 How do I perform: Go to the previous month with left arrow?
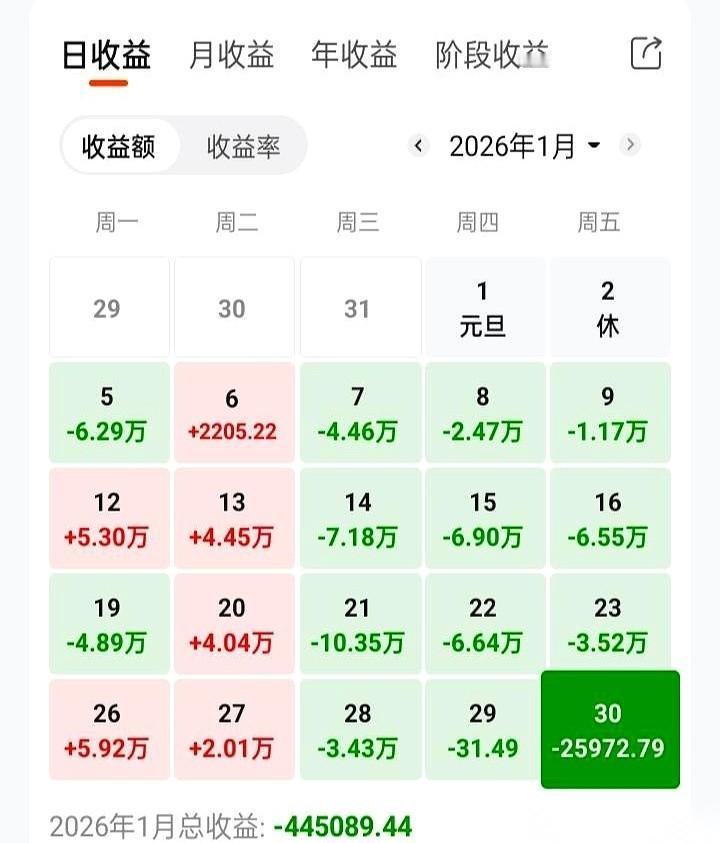tap(417, 146)
